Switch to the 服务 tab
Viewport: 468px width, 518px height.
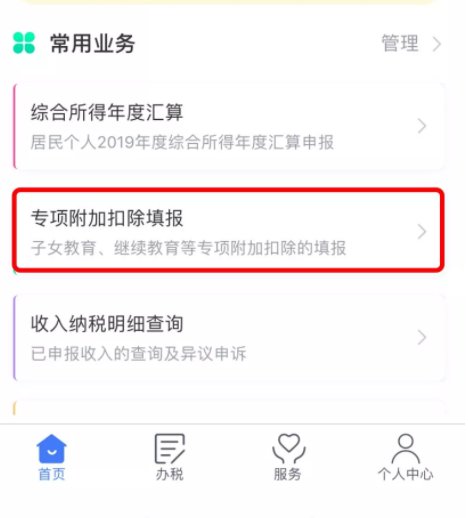pyautogui.click(x=288, y=457)
